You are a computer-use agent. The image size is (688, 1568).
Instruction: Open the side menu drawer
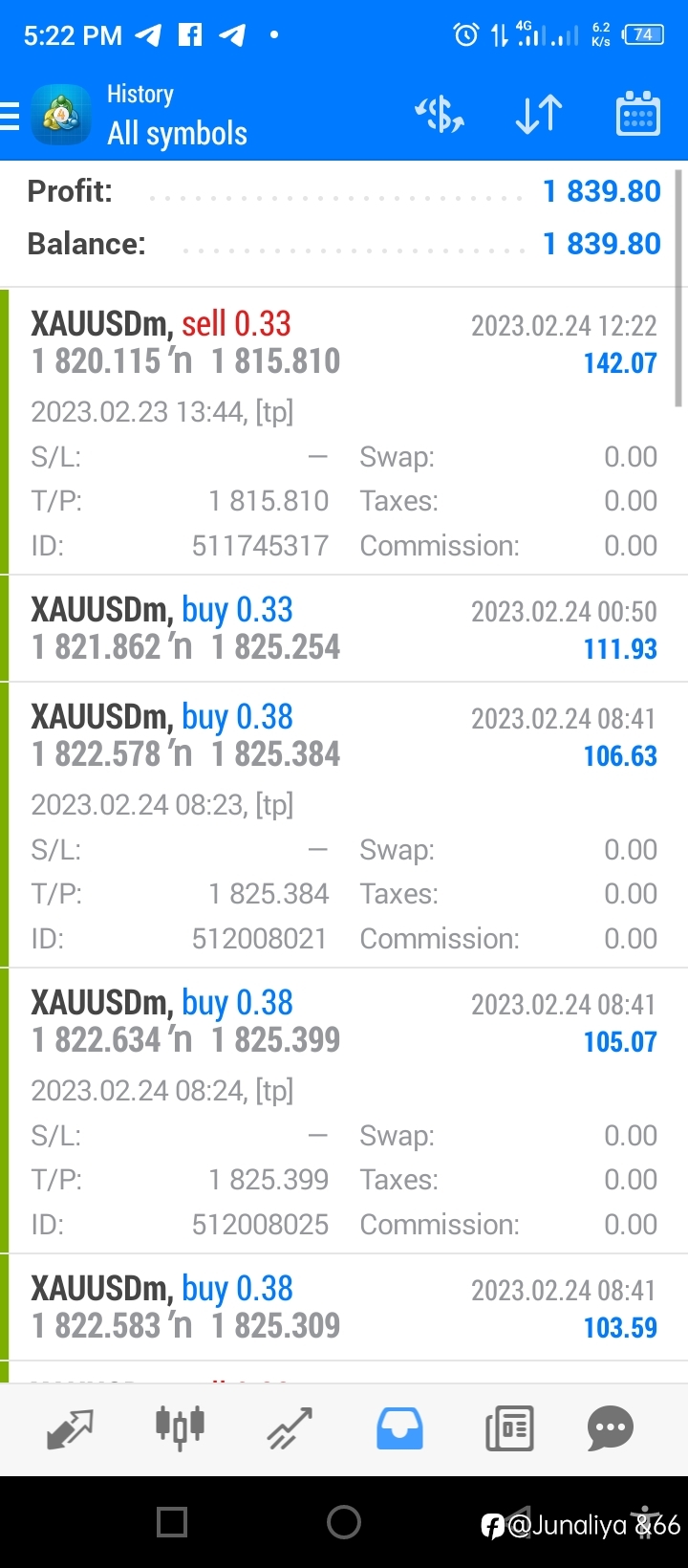tap(10, 116)
